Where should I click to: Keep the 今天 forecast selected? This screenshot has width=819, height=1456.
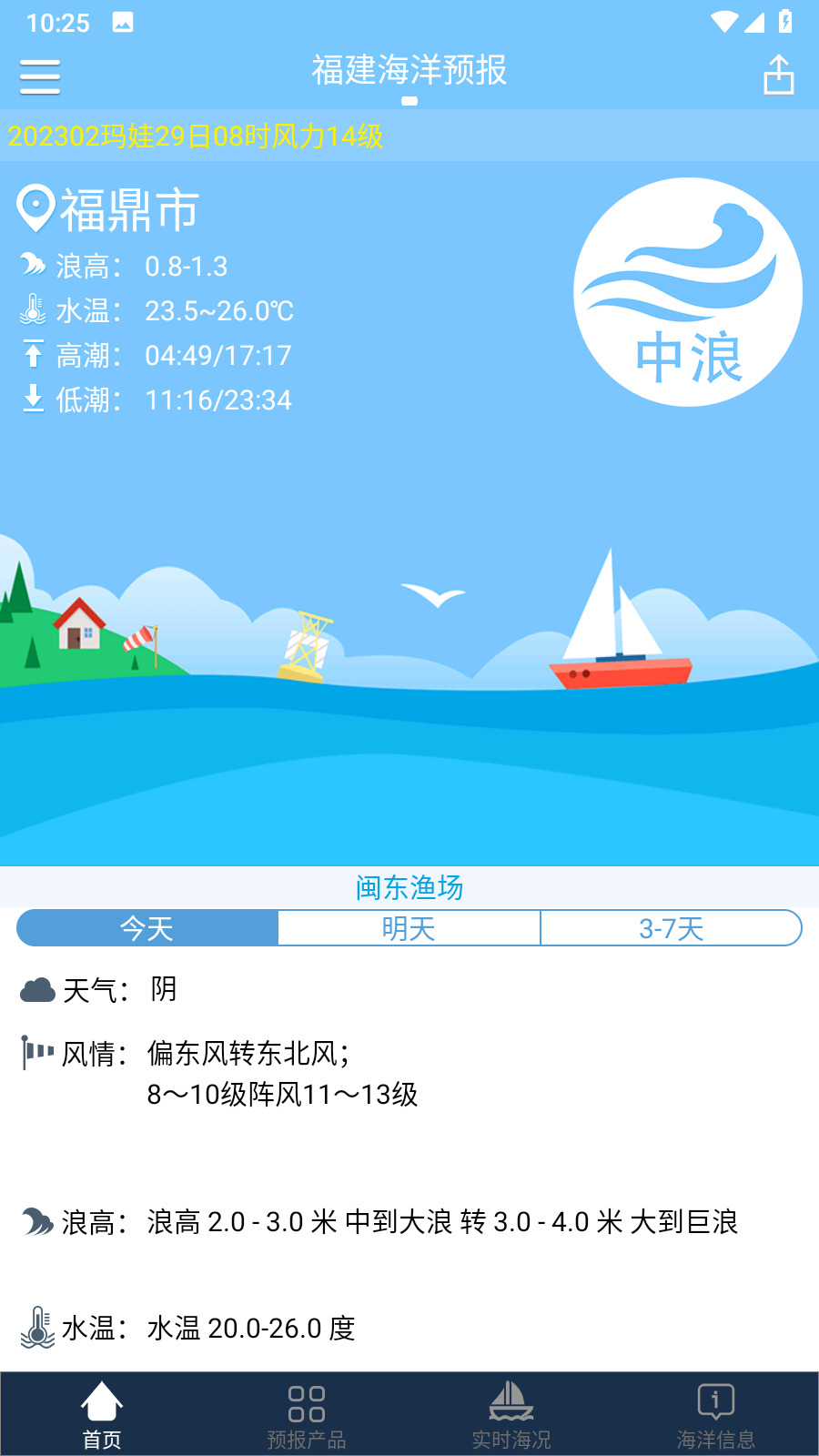coord(147,927)
